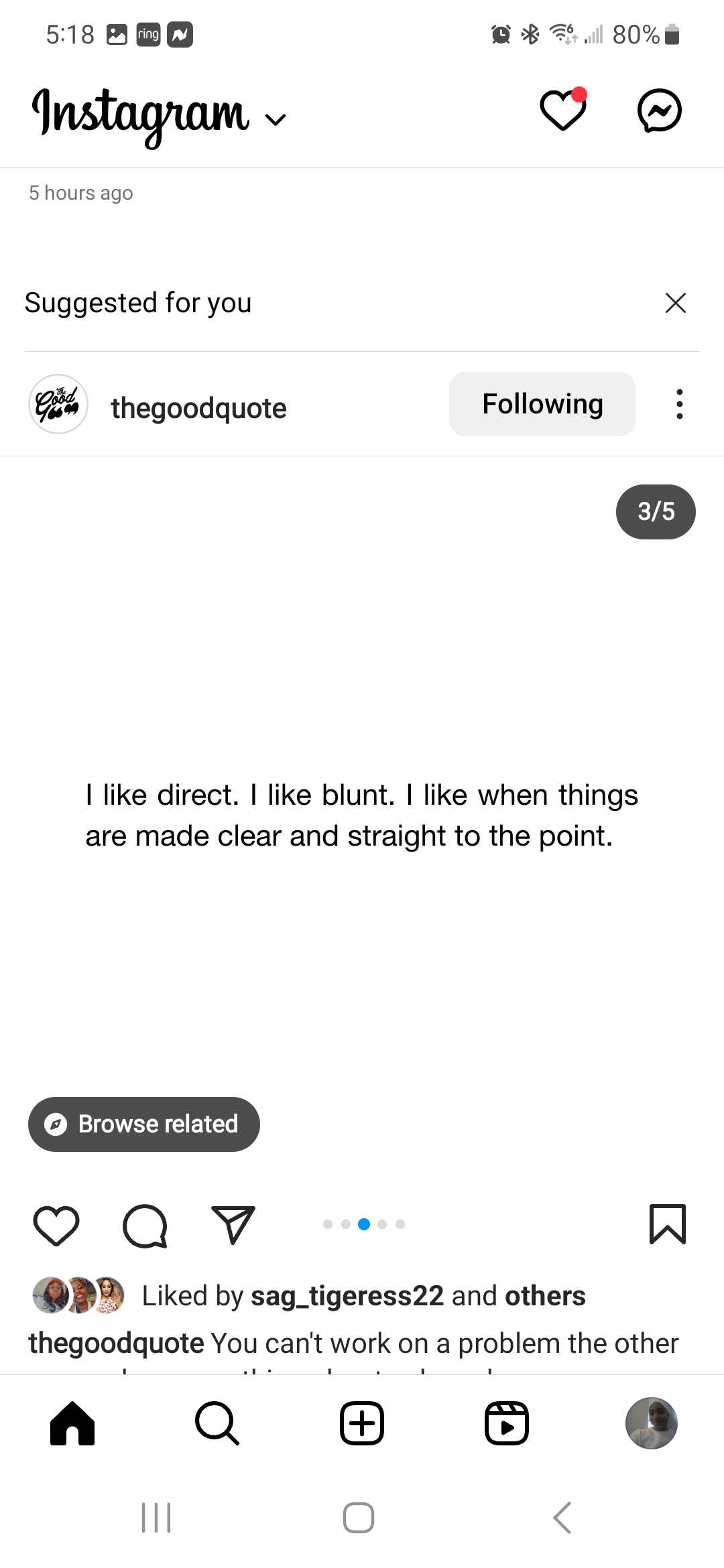The width and height of the screenshot is (724, 1568).
Task: Open Messenger direct messages
Action: click(x=659, y=110)
